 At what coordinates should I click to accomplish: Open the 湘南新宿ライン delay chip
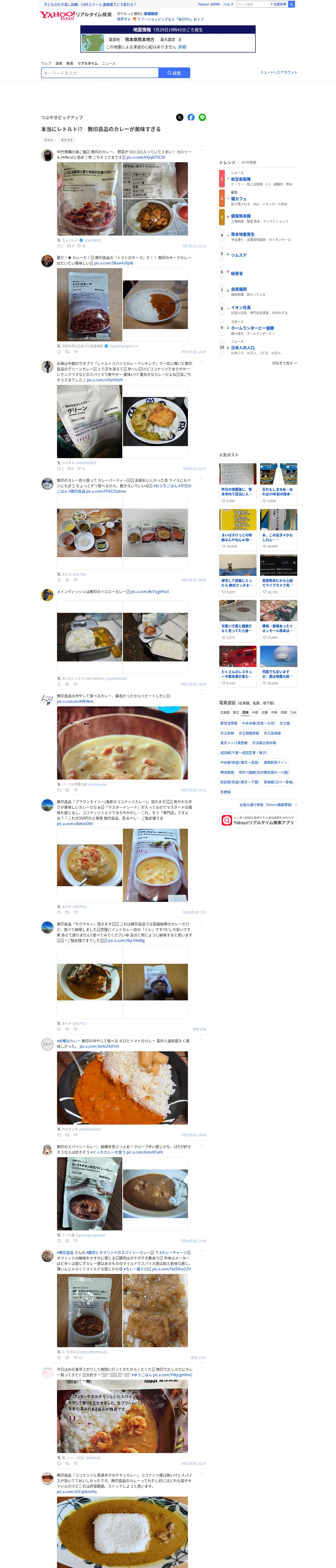pos(275,762)
